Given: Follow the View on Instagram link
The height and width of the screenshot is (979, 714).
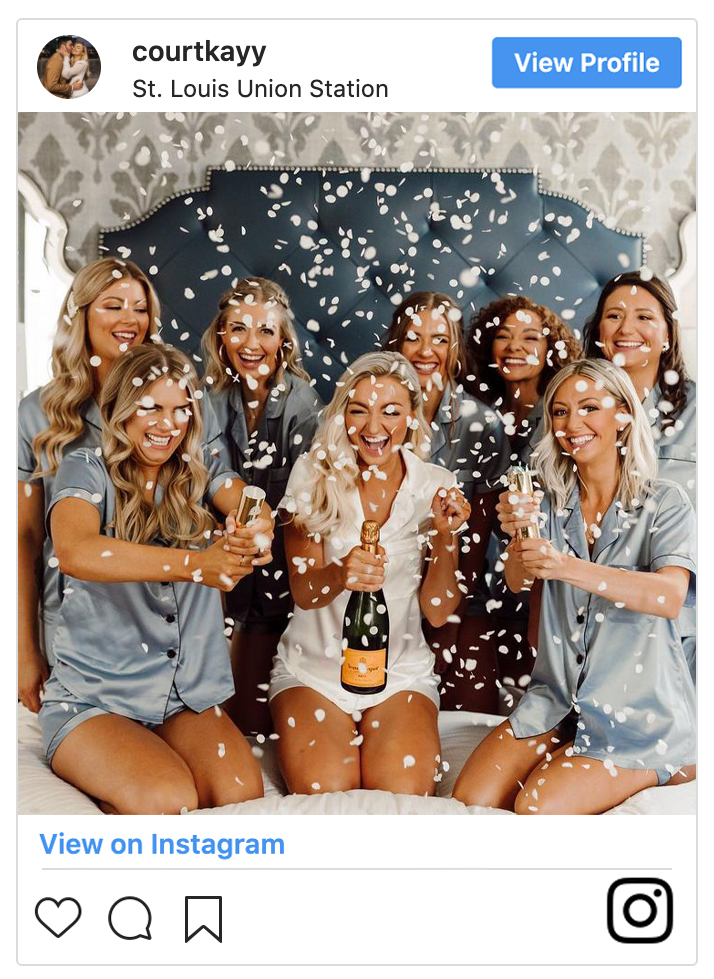Looking at the screenshot, I should (162, 844).
